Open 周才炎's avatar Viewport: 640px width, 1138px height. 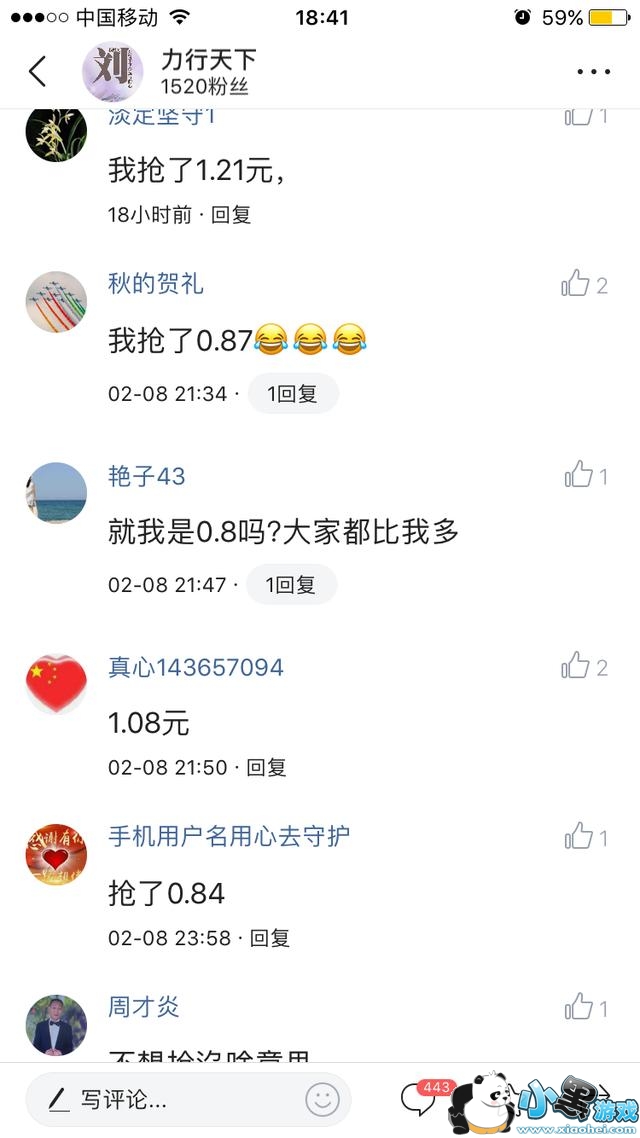click(x=56, y=1024)
